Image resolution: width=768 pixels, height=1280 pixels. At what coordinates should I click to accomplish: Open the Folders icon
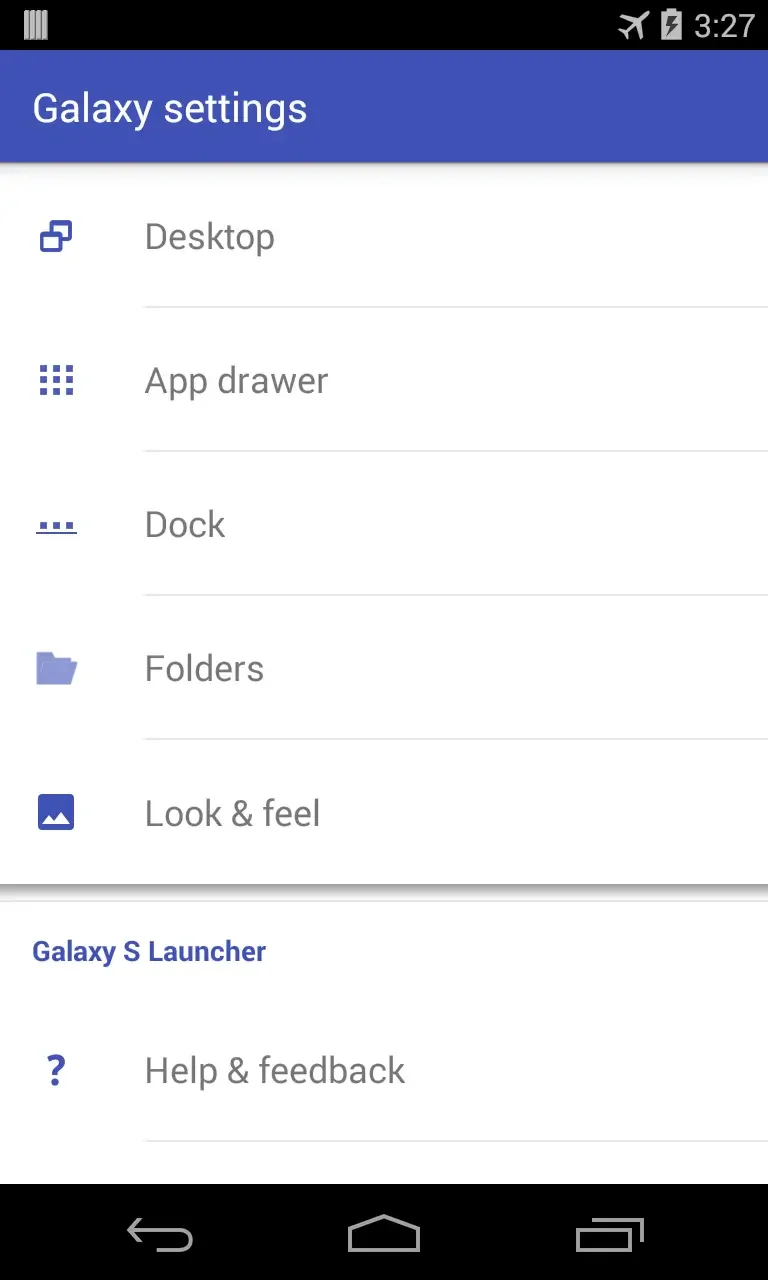click(56, 669)
